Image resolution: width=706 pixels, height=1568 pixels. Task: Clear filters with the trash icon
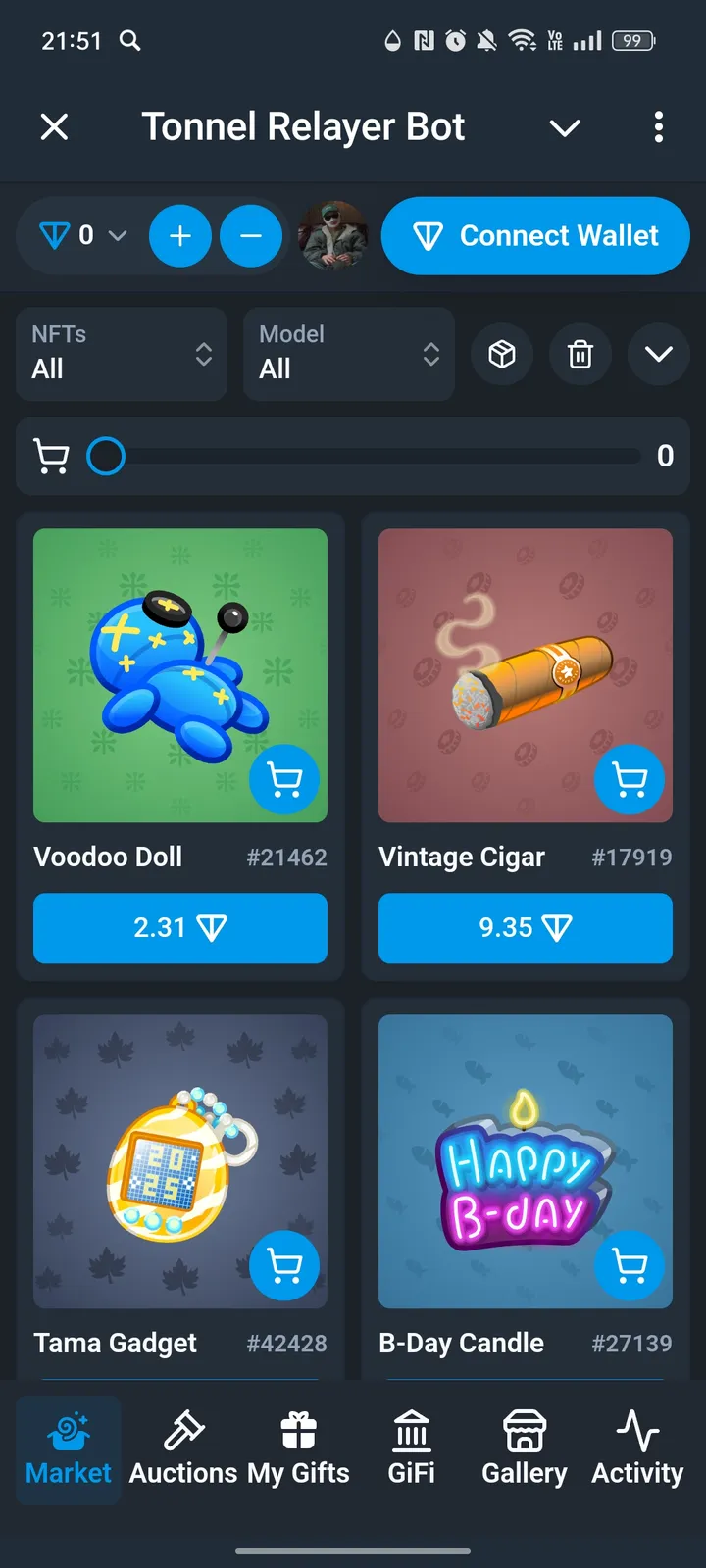pyautogui.click(x=580, y=354)
